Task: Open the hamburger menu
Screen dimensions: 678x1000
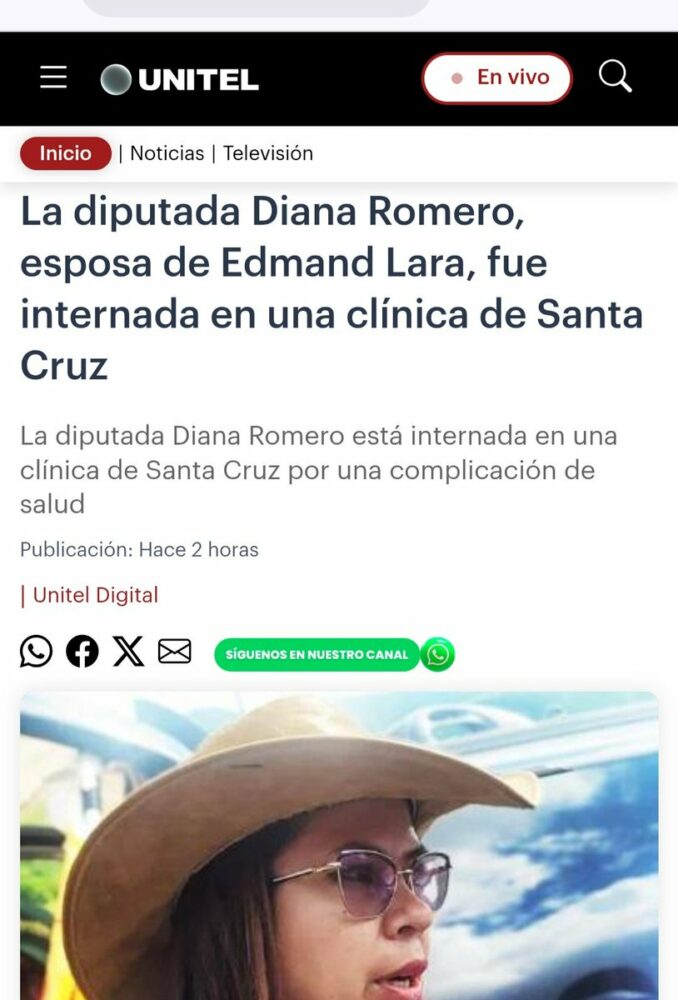Action: [53, 78]
